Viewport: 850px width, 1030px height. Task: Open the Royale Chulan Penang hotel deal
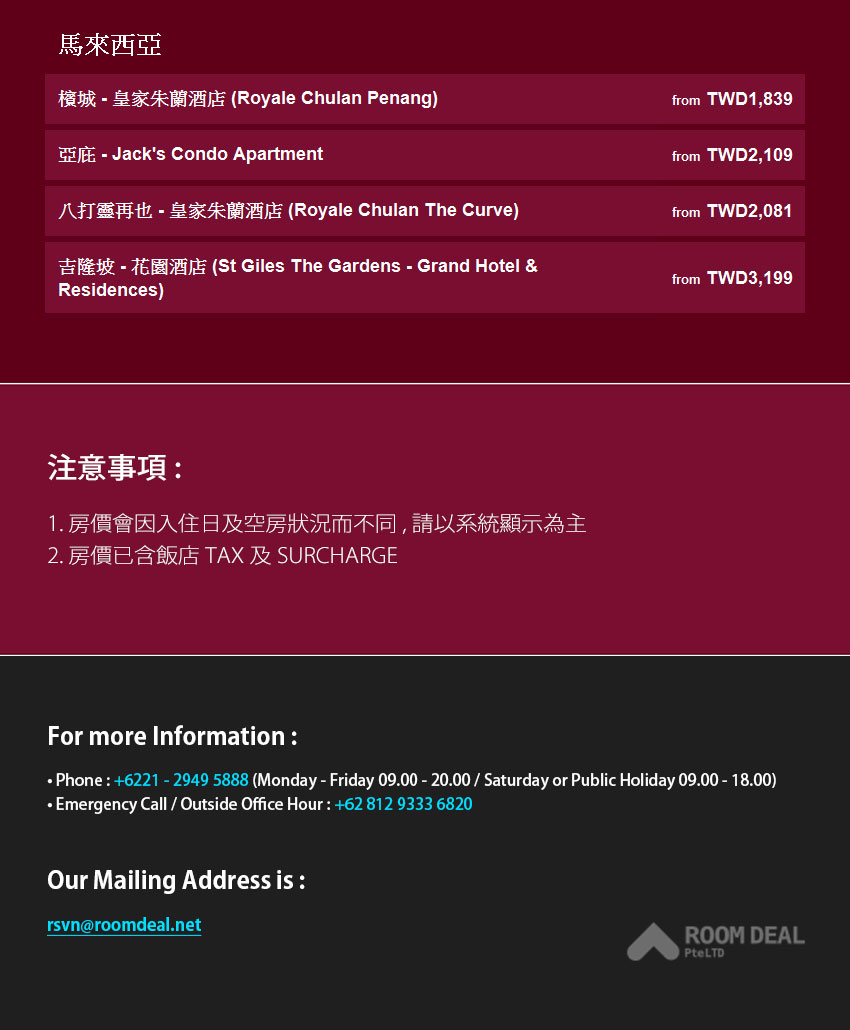coord(248,99)
